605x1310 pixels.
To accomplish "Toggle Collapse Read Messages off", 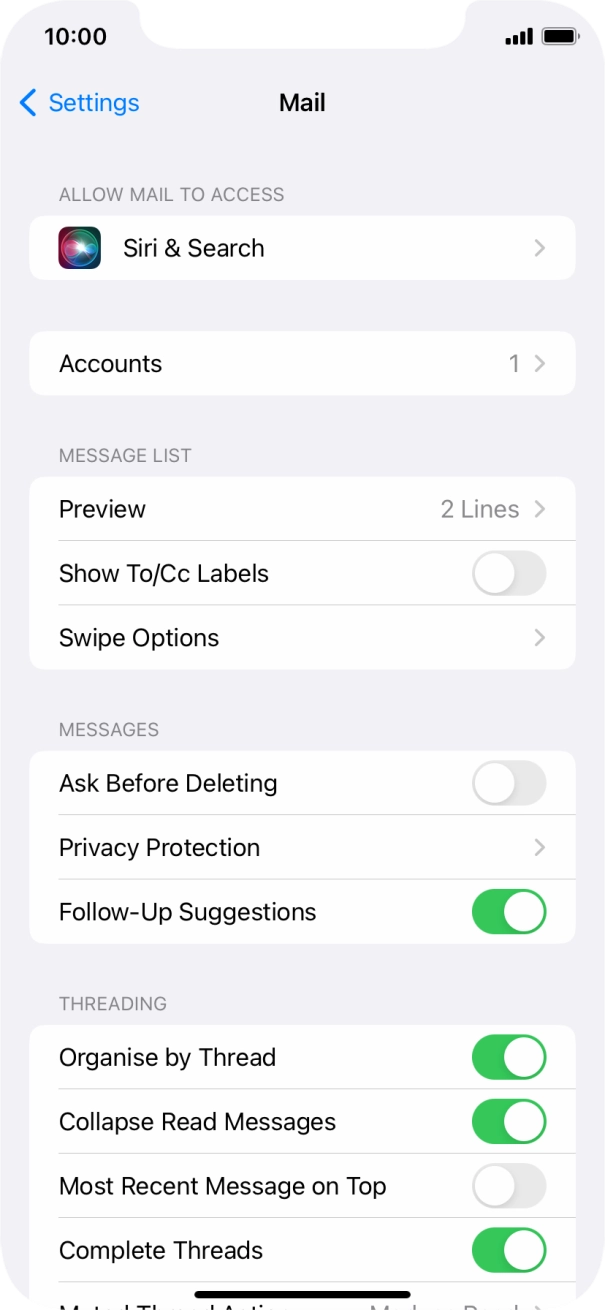I will [x=509, y=1122].
